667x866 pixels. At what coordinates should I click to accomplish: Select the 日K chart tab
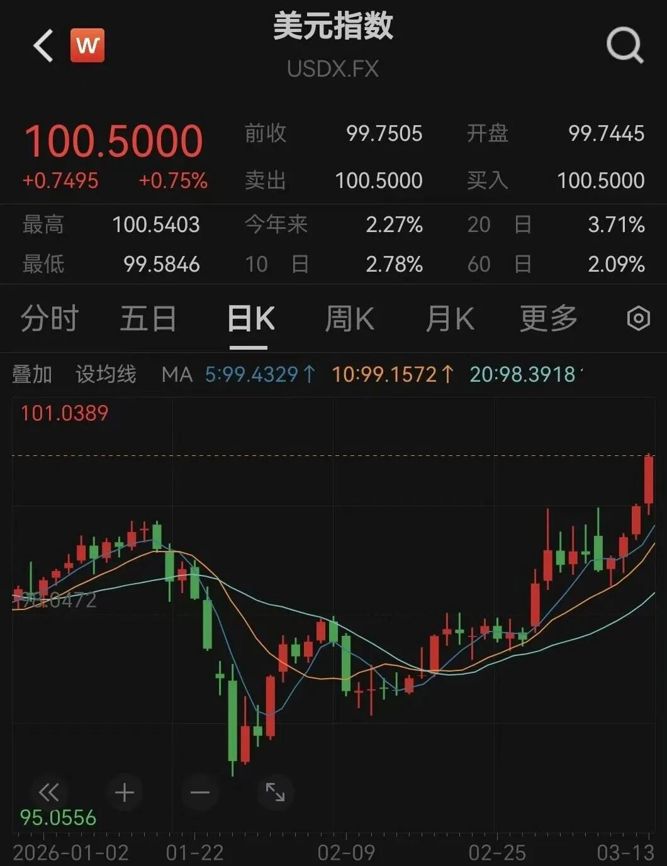pyautogui.click(x=249, y=319)
